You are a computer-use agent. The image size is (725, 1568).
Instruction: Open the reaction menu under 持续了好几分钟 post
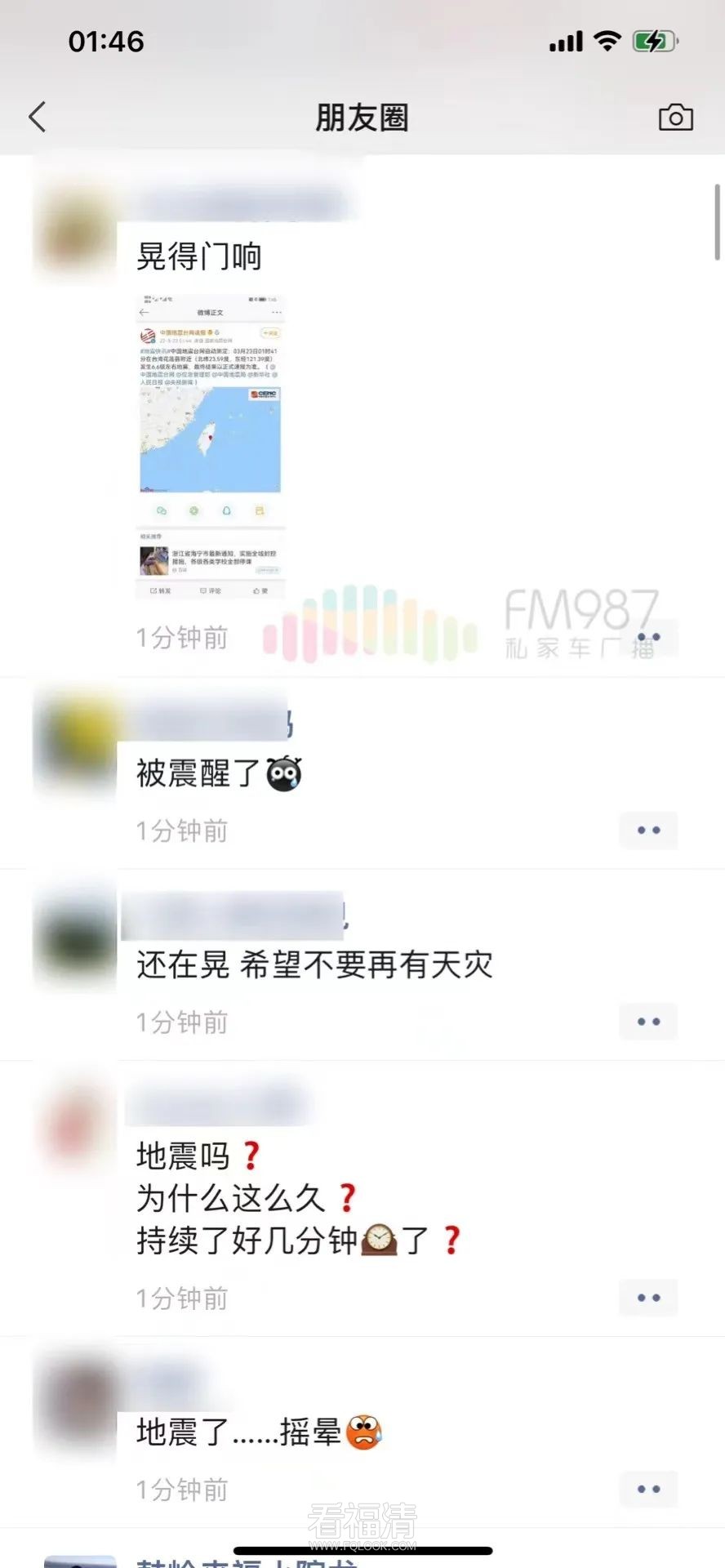(648, 1298)
